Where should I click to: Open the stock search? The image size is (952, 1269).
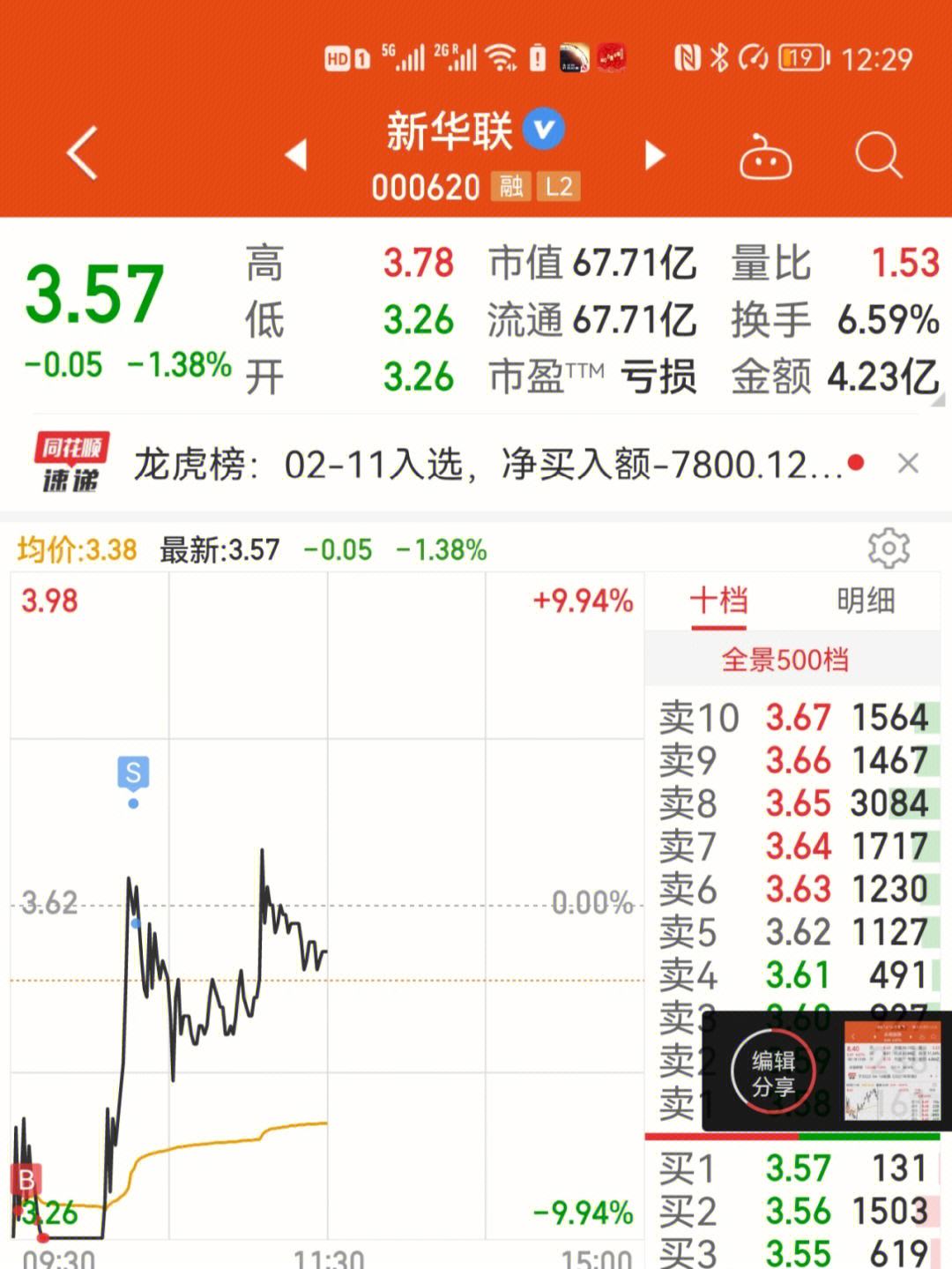click(x=878, y=154)
